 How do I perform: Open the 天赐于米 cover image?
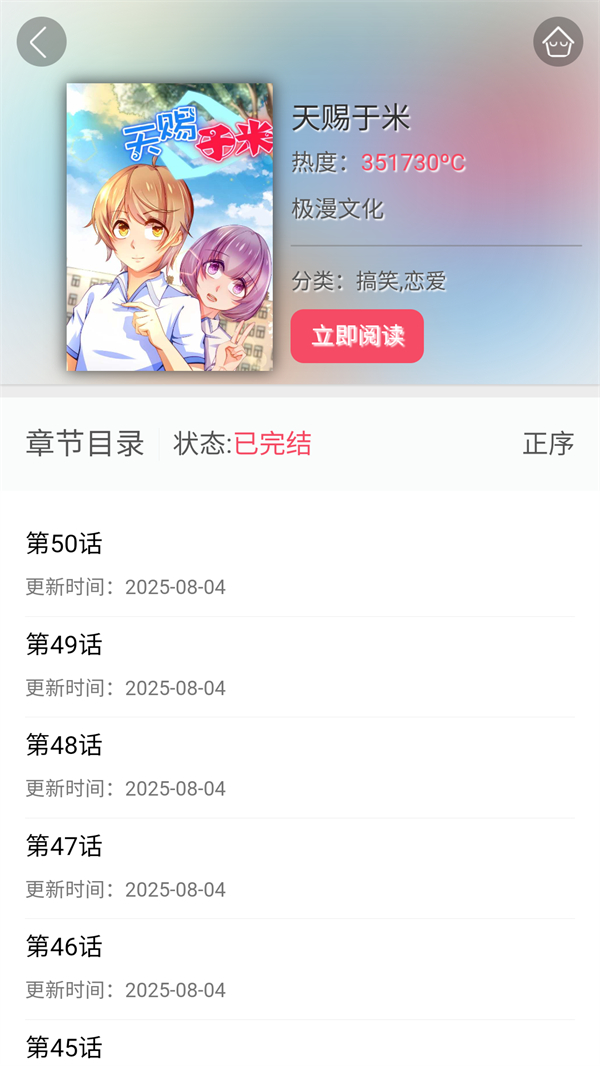point(169,227)
